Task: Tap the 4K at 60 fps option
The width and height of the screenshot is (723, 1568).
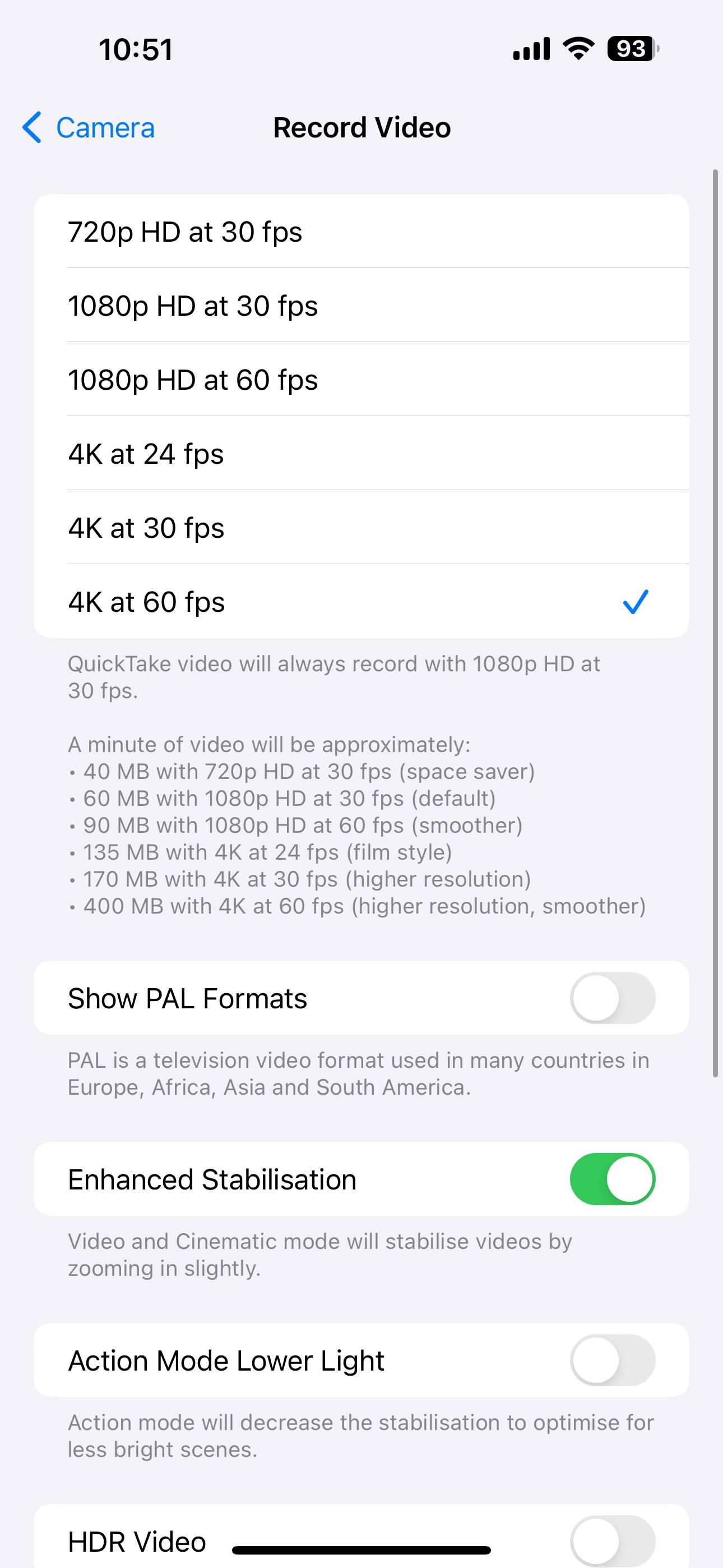Action: click(361, 601)
